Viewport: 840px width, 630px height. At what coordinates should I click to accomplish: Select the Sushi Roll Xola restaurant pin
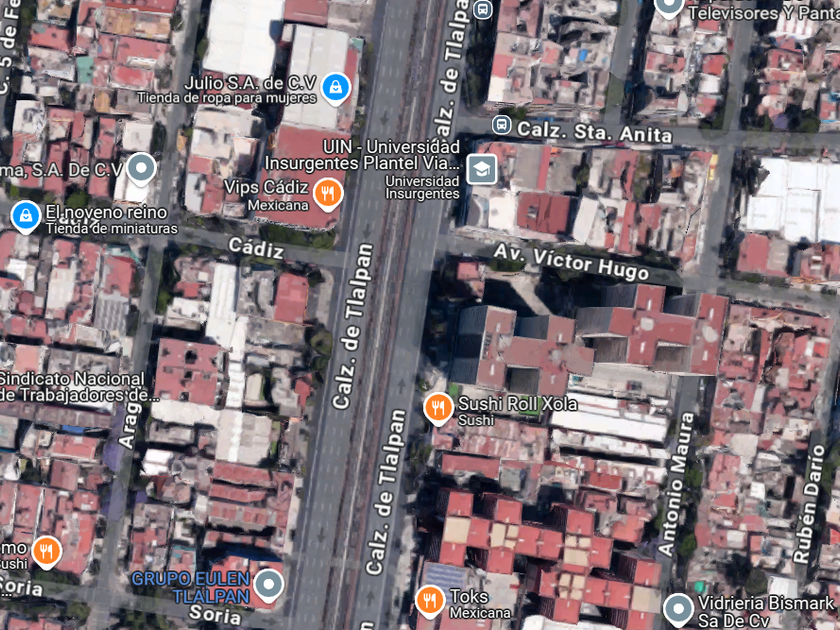pos(438,408)
